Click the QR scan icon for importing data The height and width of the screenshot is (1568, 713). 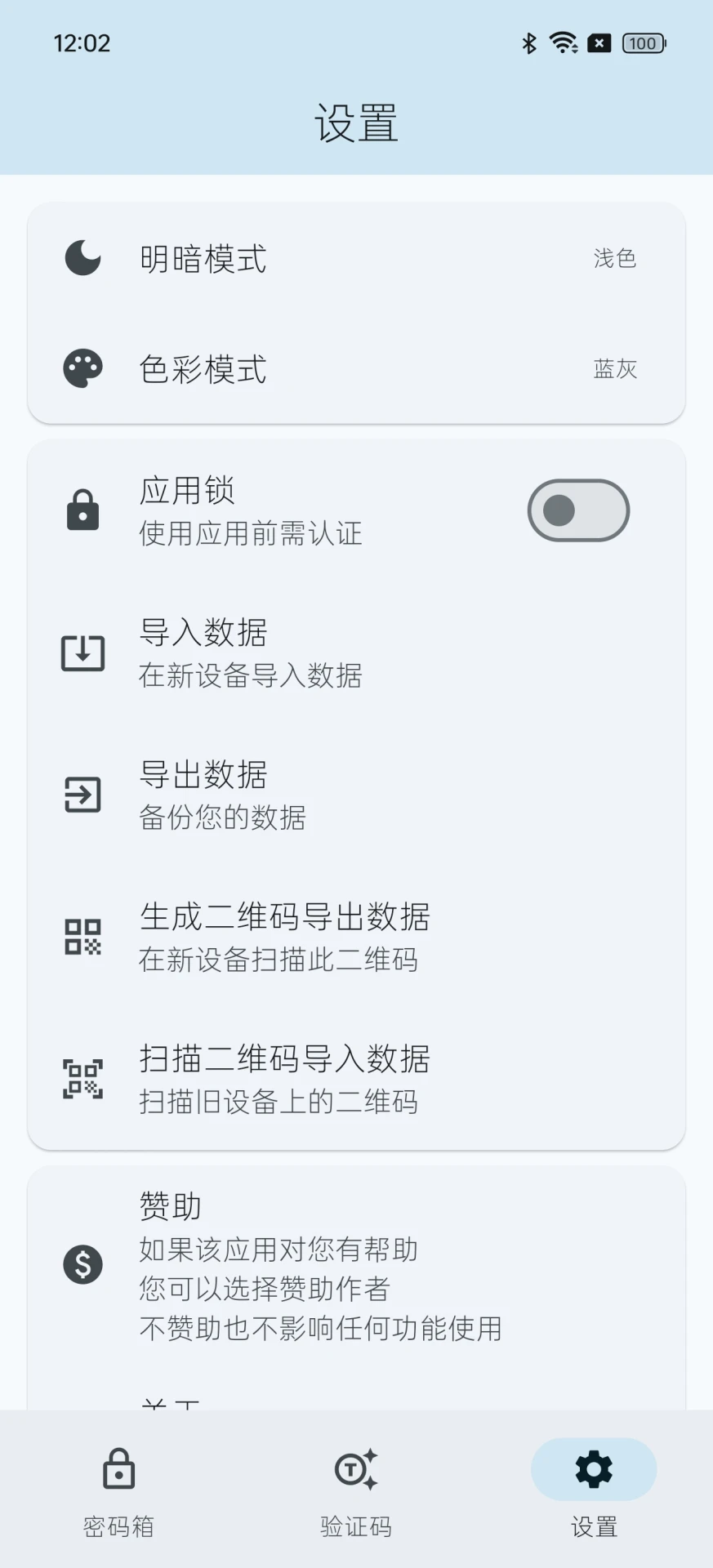[82, 1077]
